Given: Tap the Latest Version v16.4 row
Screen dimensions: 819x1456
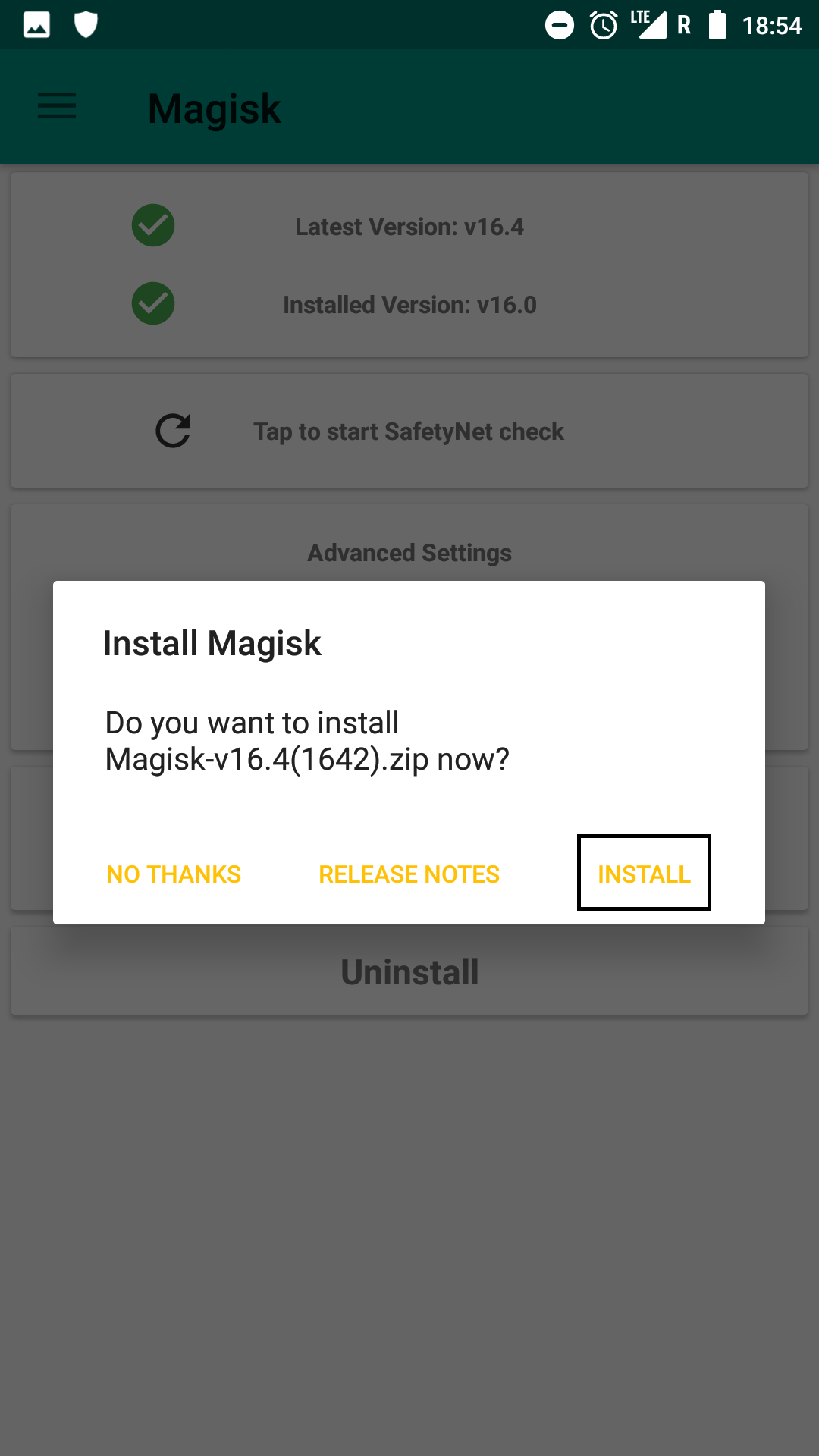Looking at the screenshot, I should pos(409,225).
